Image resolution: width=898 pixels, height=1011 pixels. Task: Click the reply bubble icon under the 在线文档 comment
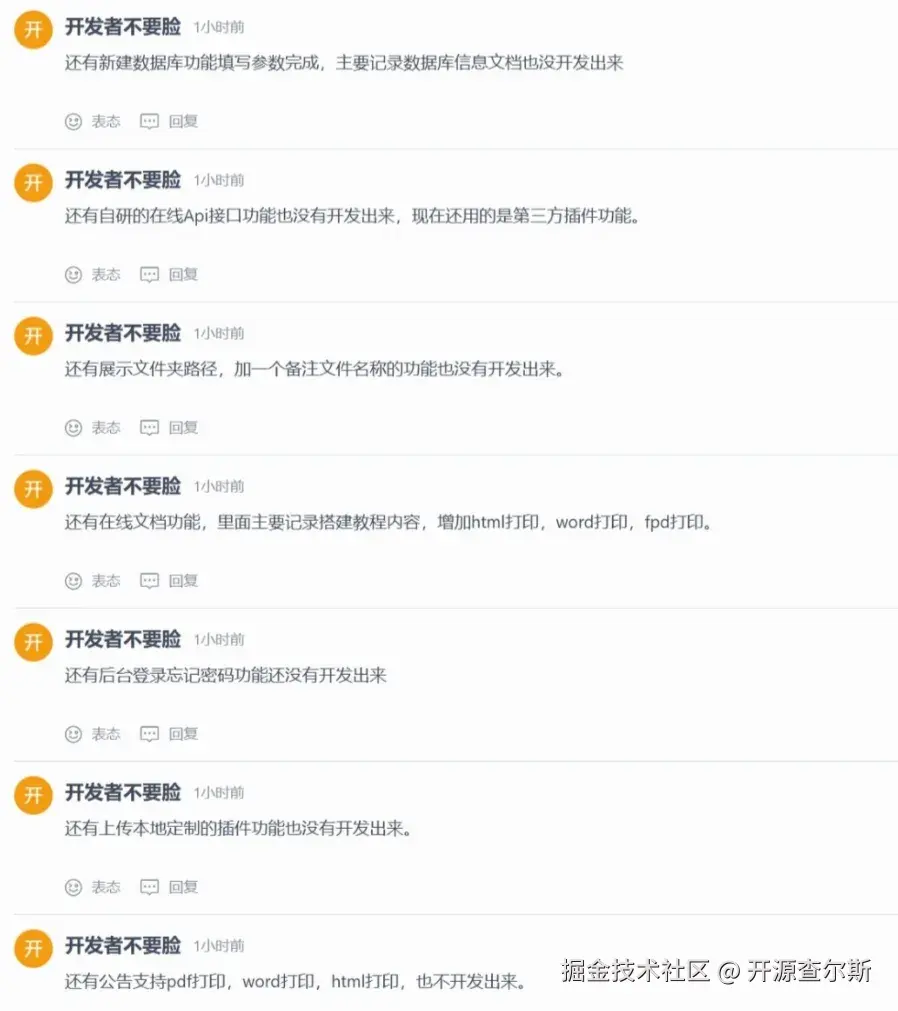148,580
